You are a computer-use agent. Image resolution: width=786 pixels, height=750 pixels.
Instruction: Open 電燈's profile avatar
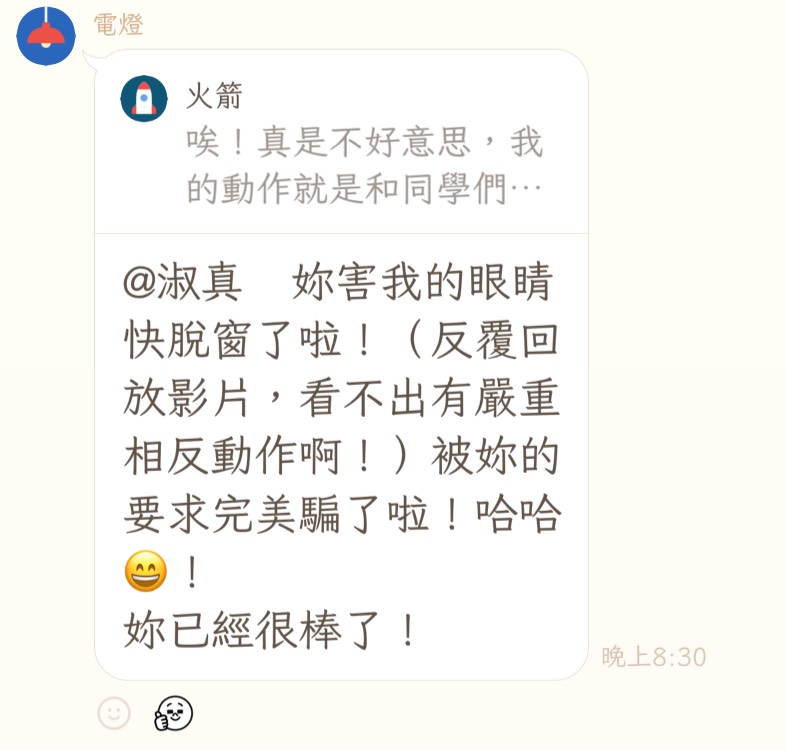pos(46,36)
